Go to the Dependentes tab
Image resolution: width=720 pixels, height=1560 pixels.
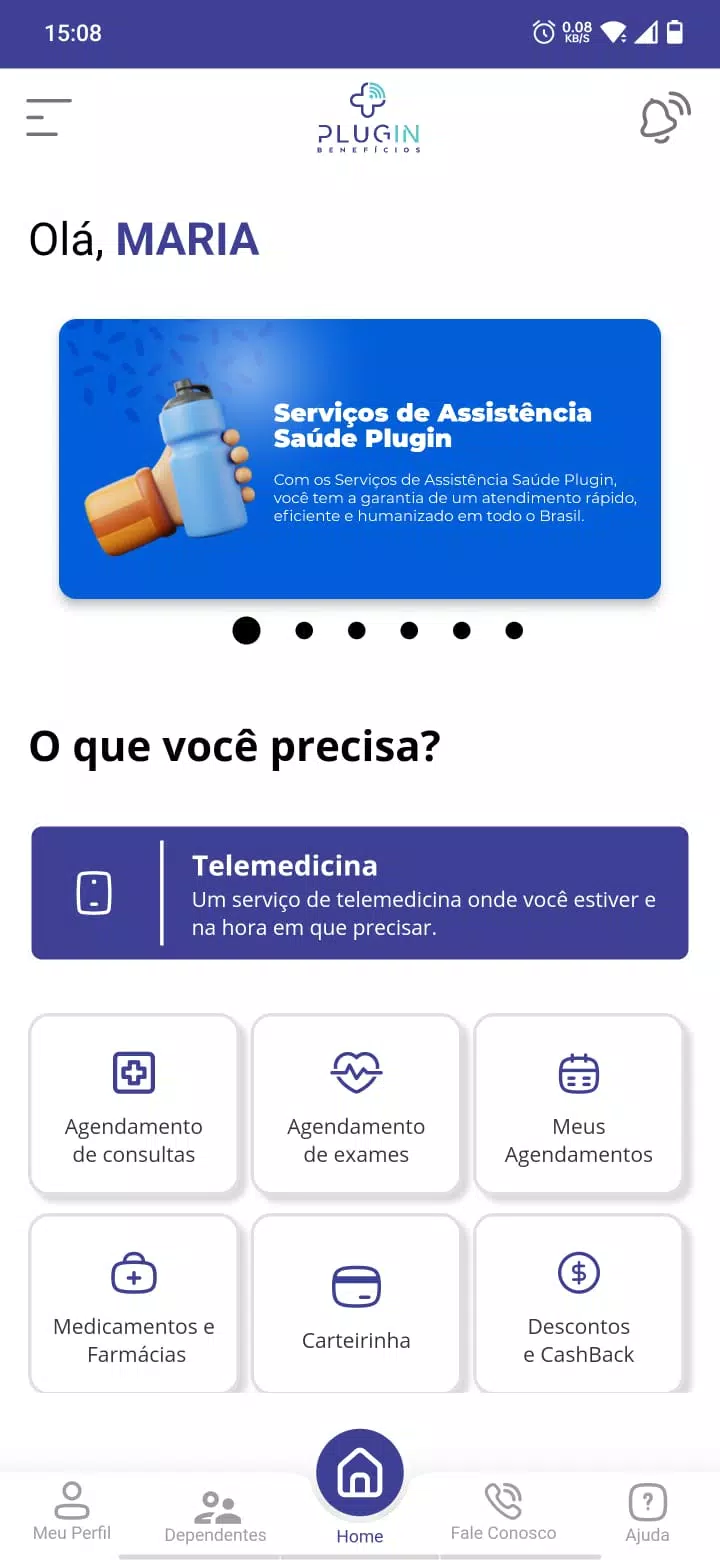click(215, 1516)
